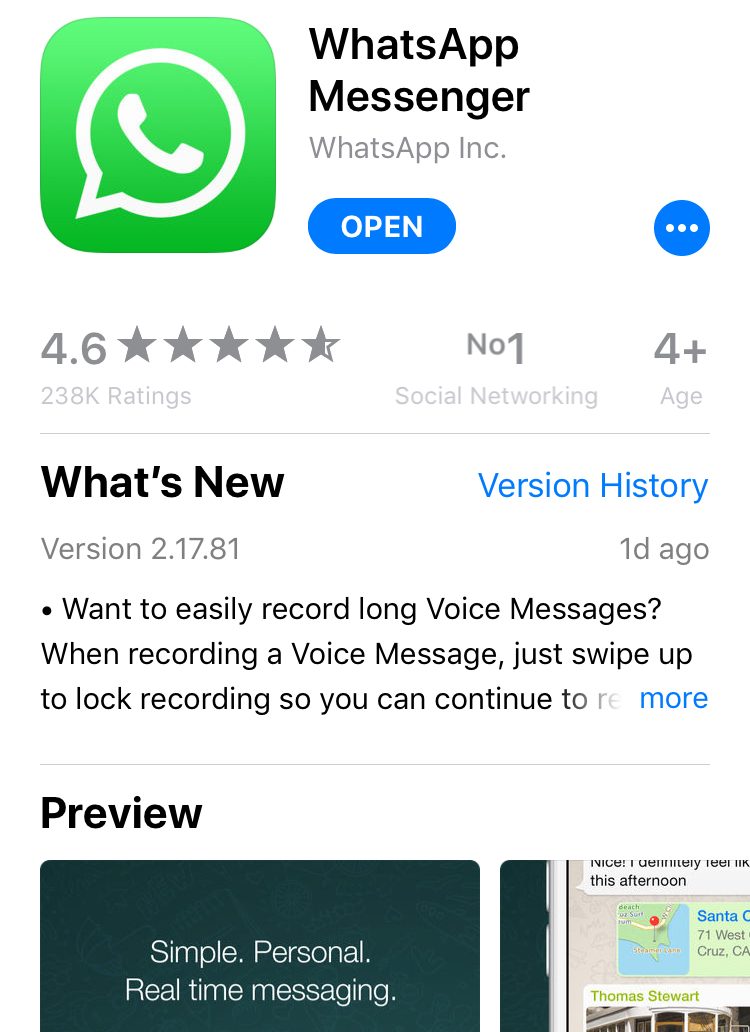Image resolution: width=750 pixels, height=1032 pixels.
Task: Open the 'Simple. Personal.' preview screenshot
Action: [x=260, y=946]
